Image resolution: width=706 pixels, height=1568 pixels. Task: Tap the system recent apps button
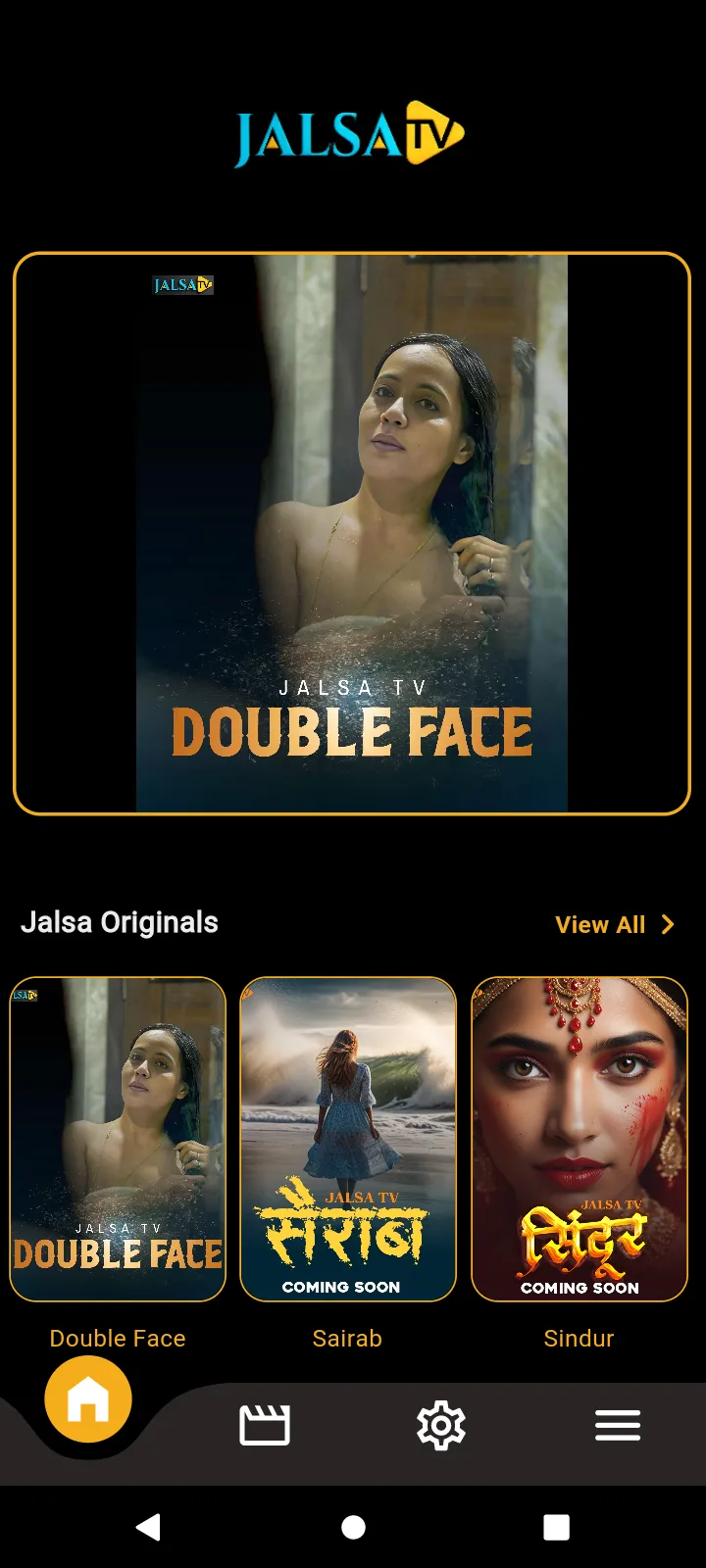[556, 1527]
